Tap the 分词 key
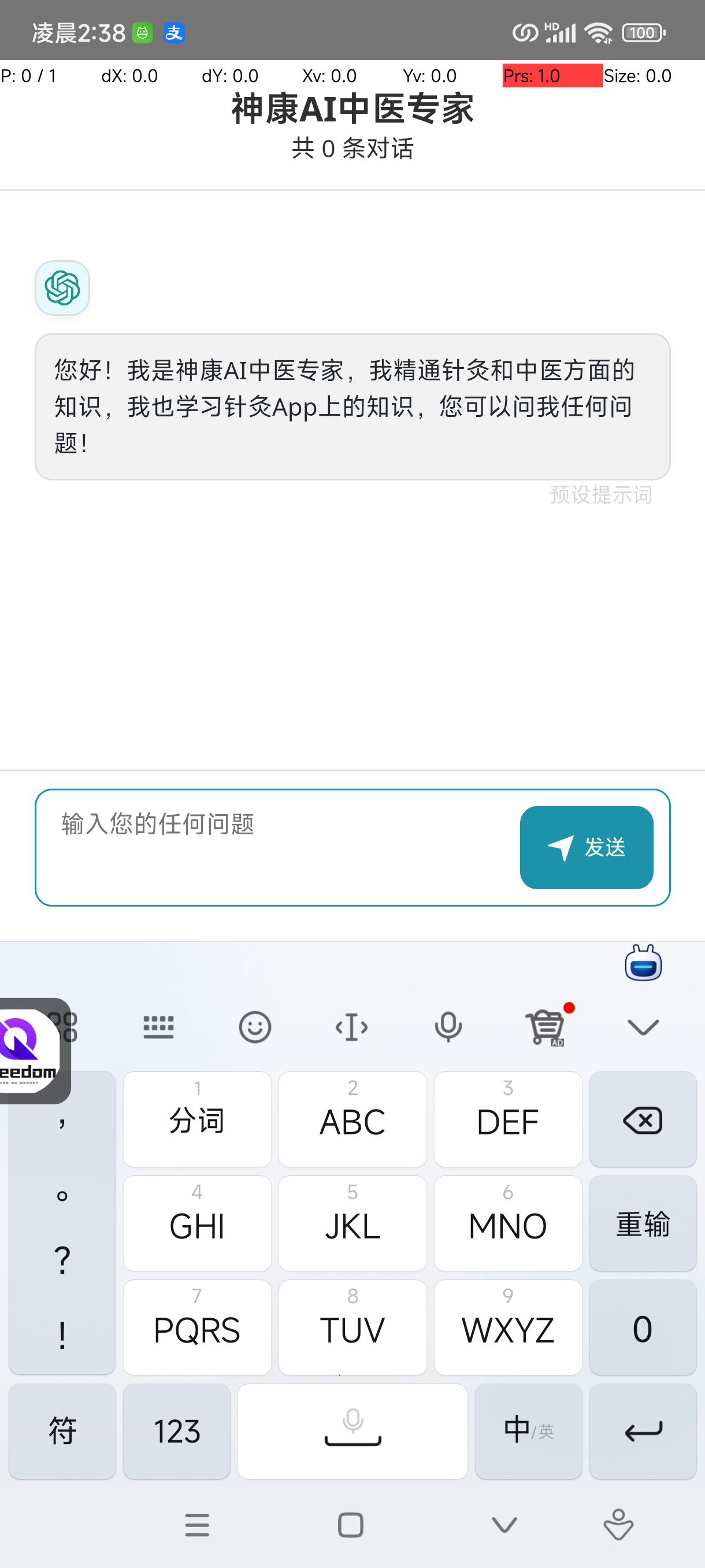 (x=197, y=1119)
